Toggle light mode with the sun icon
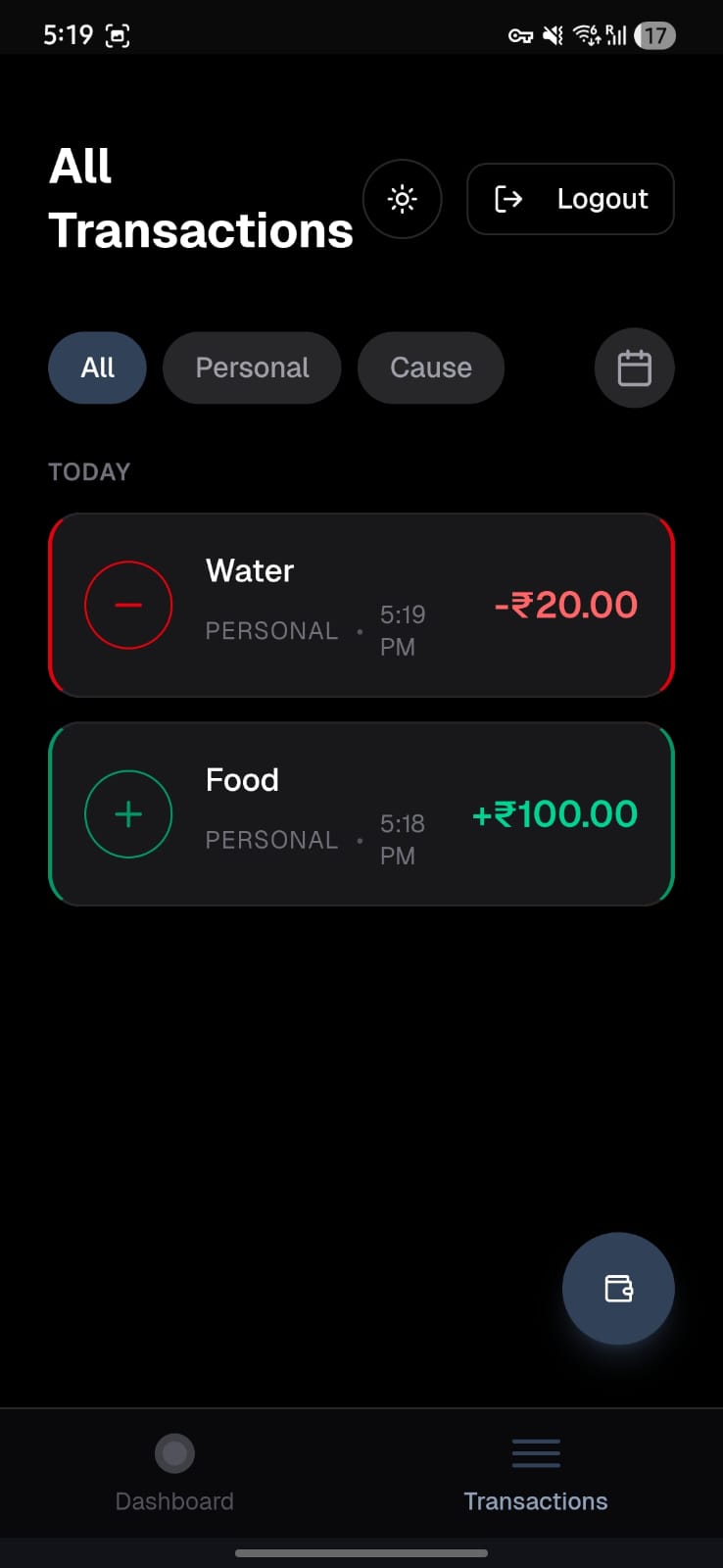The width and height of the screenshot is (723, 1568). point(402,199)
